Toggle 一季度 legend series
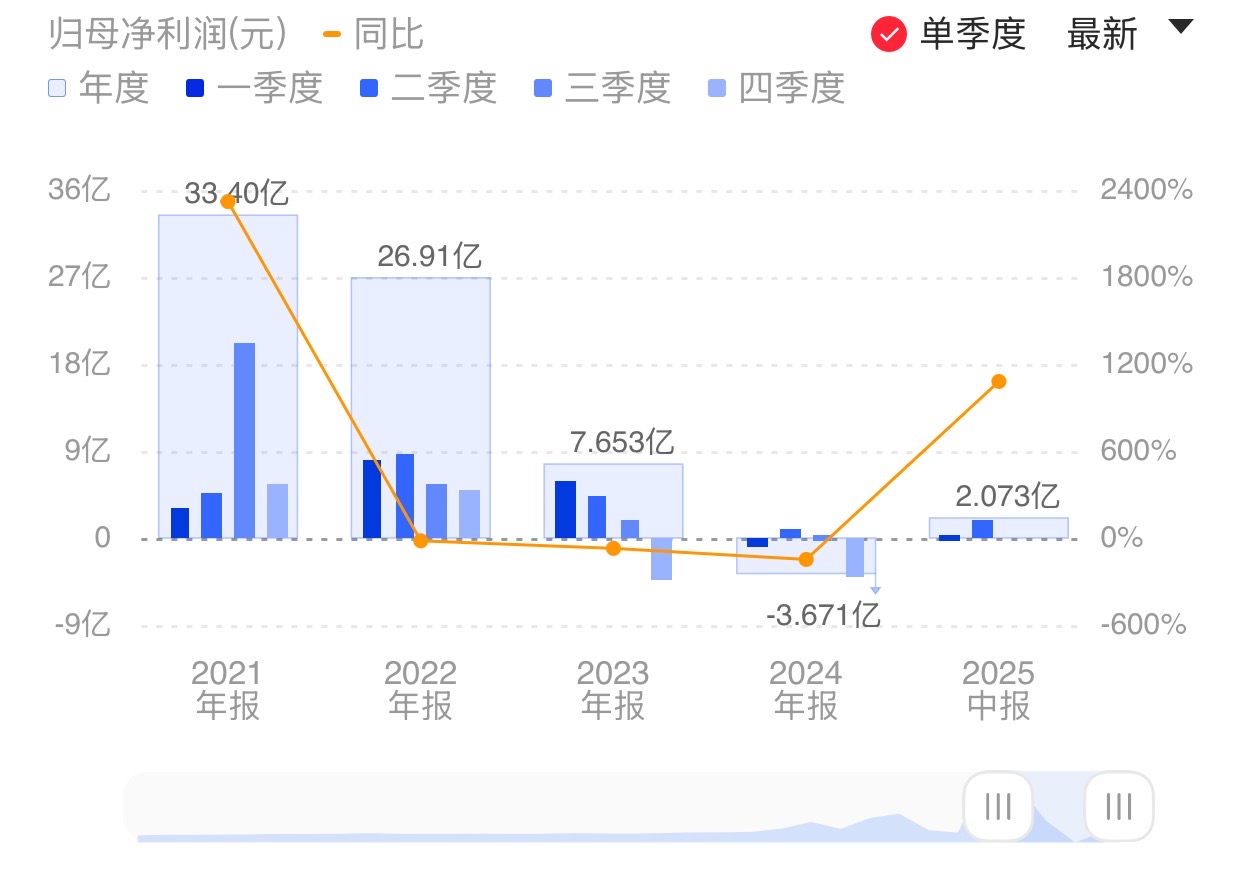The height and width of the screenshot is (873, 1242). (254, 88)
